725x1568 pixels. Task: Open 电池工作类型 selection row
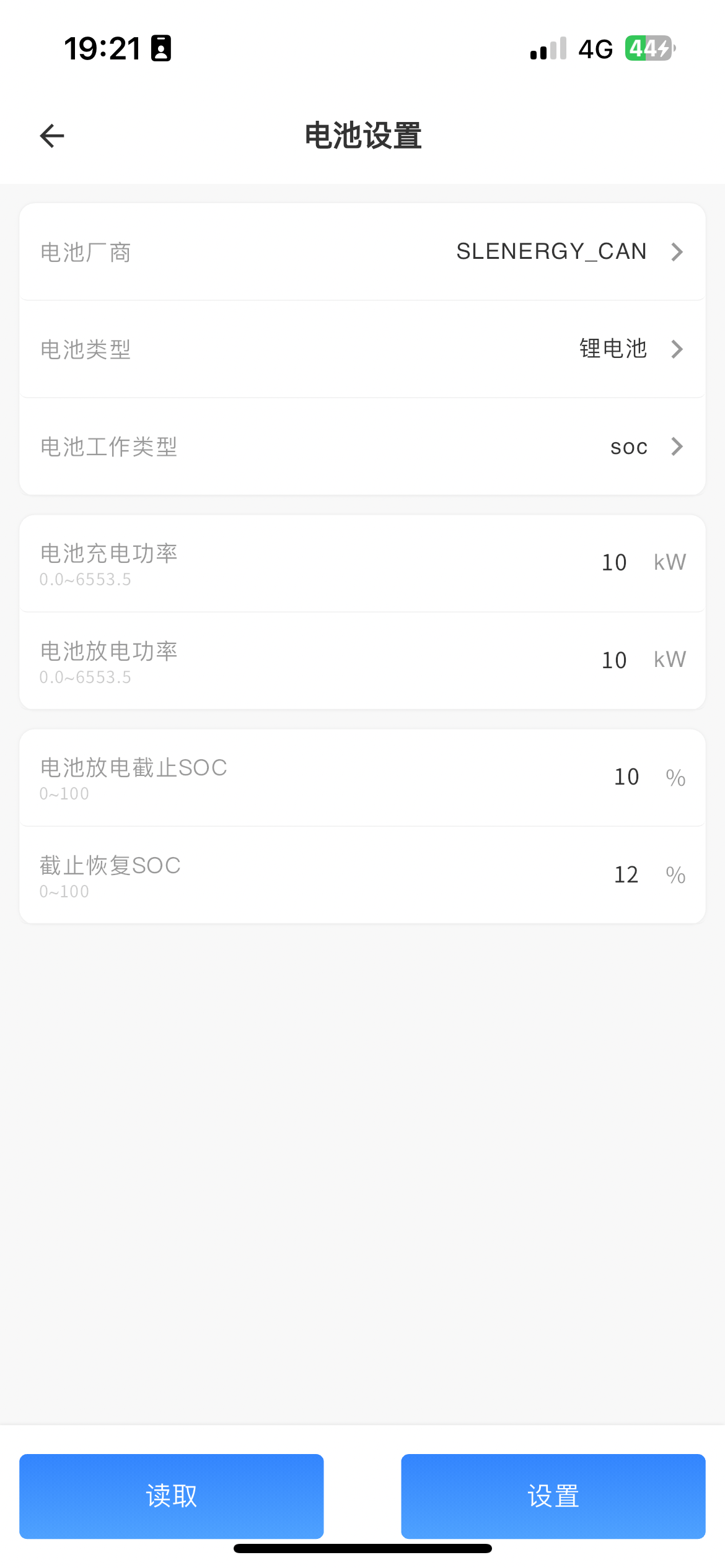click(x=362, y=446)
